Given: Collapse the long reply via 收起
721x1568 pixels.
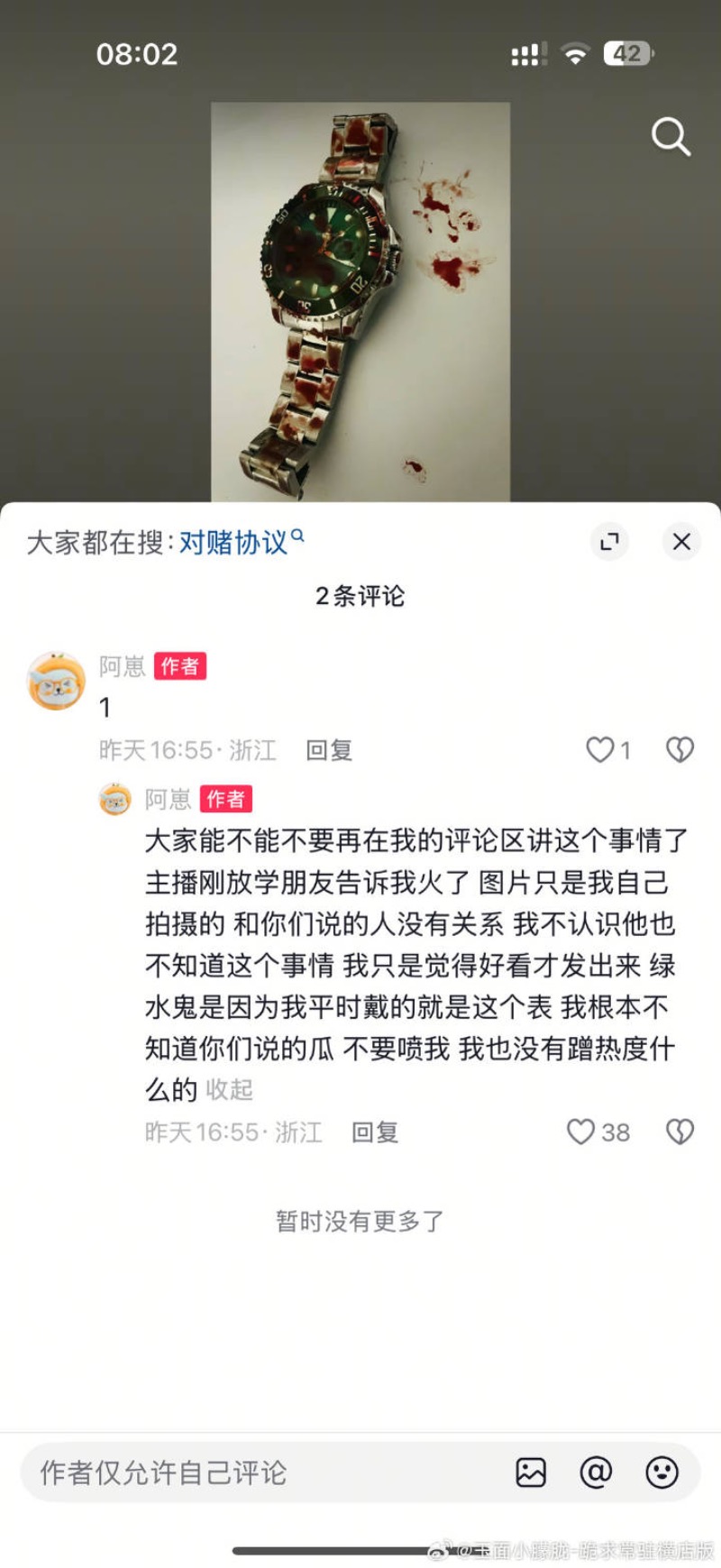Looking at the screenshot, I should 229,1090.
